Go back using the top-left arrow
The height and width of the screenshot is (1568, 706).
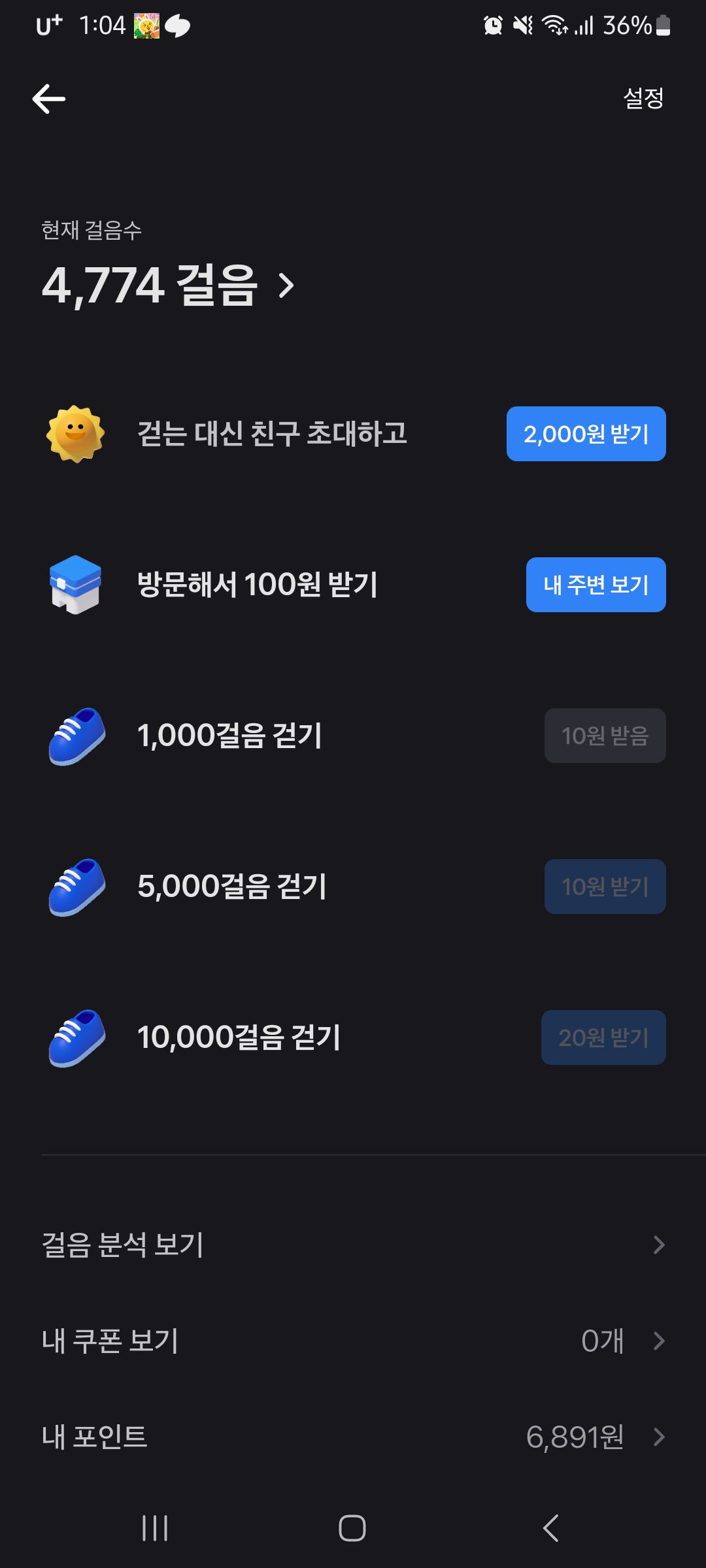49,99
